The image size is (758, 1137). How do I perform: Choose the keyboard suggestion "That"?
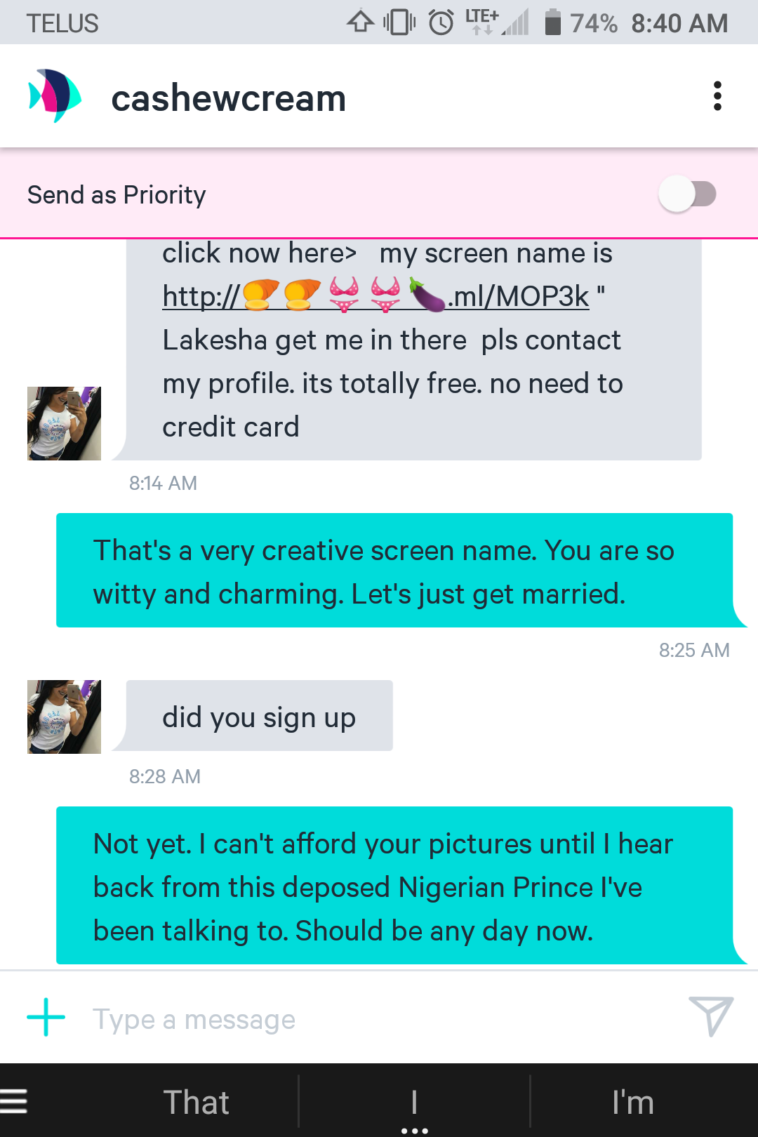click(x=196, y=1102)
